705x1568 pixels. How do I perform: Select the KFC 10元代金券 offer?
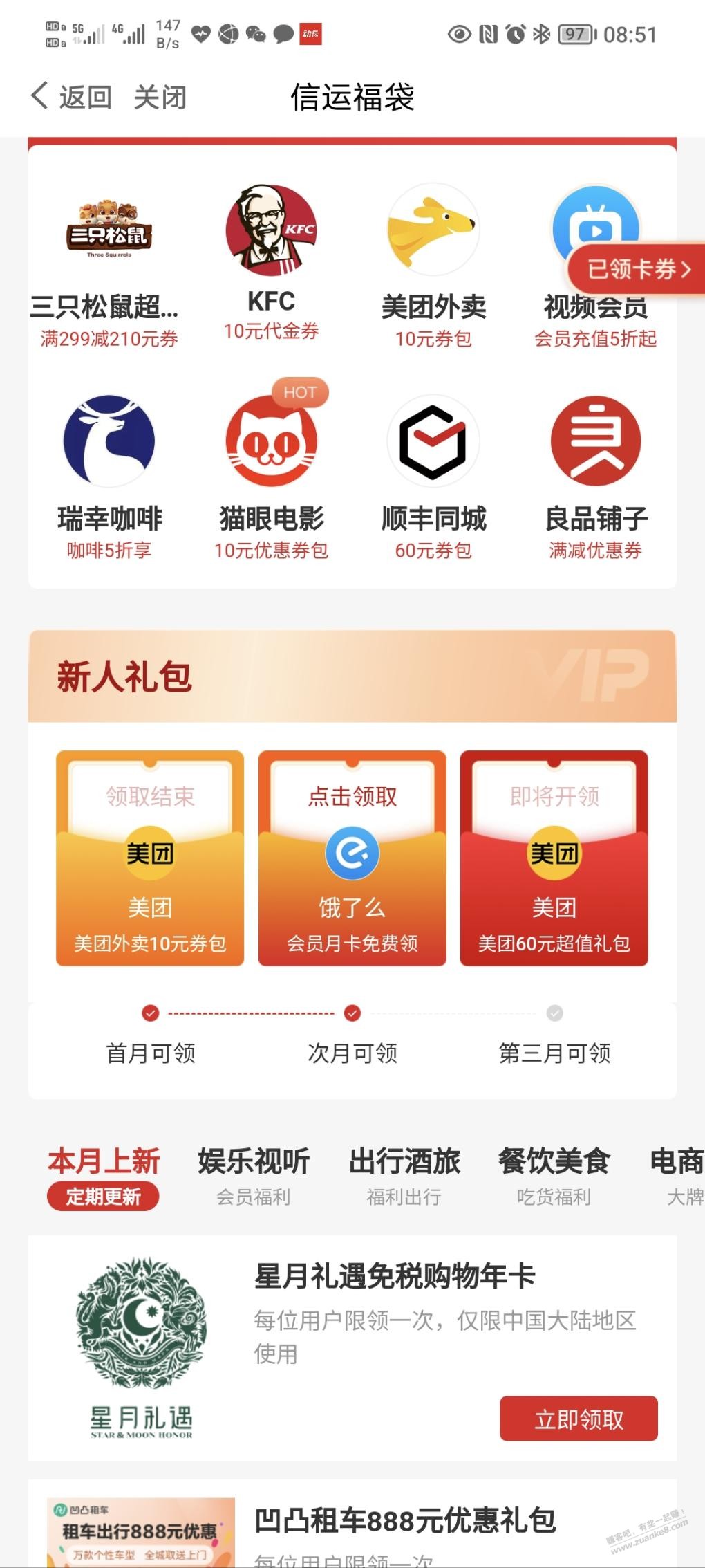pos(271,263)
